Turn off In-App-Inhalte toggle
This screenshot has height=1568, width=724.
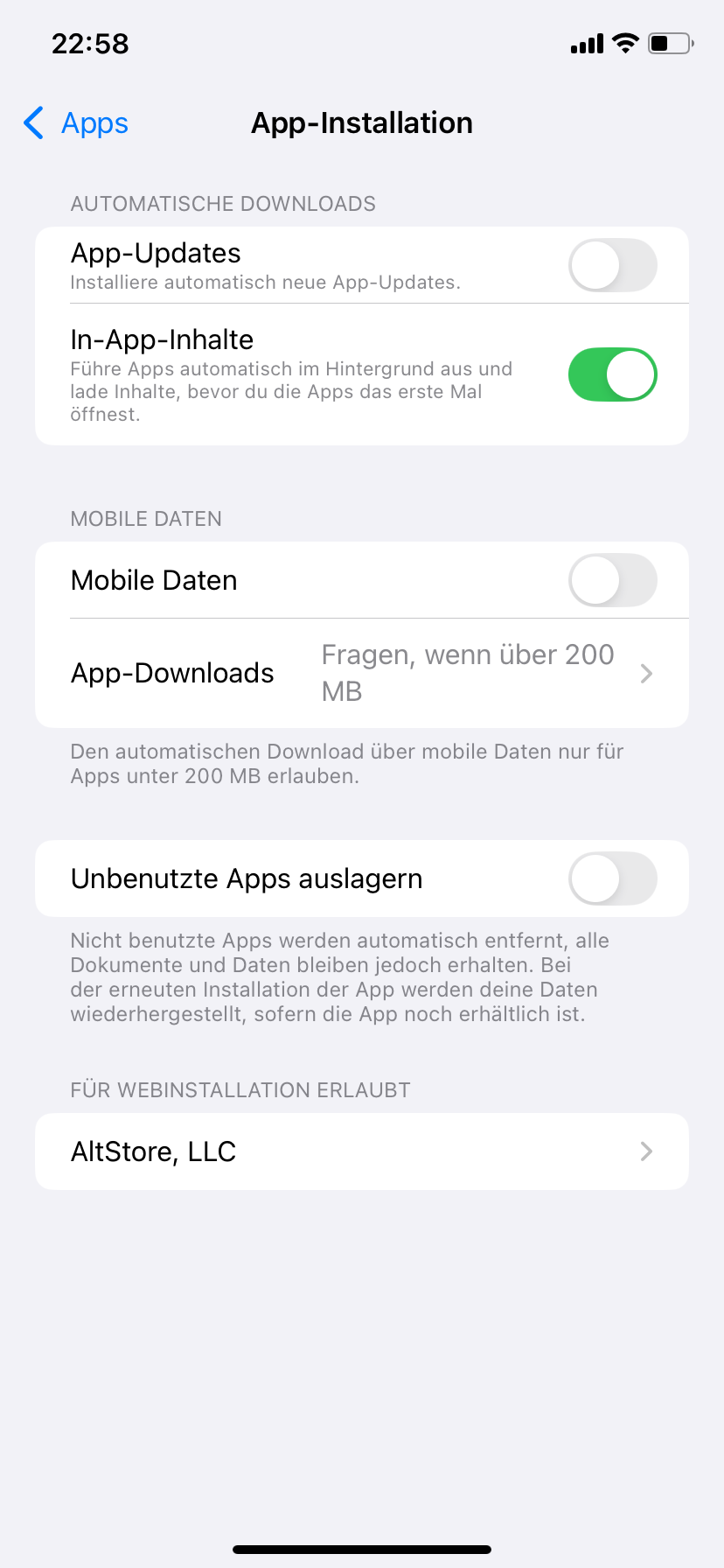pos(612,374)
